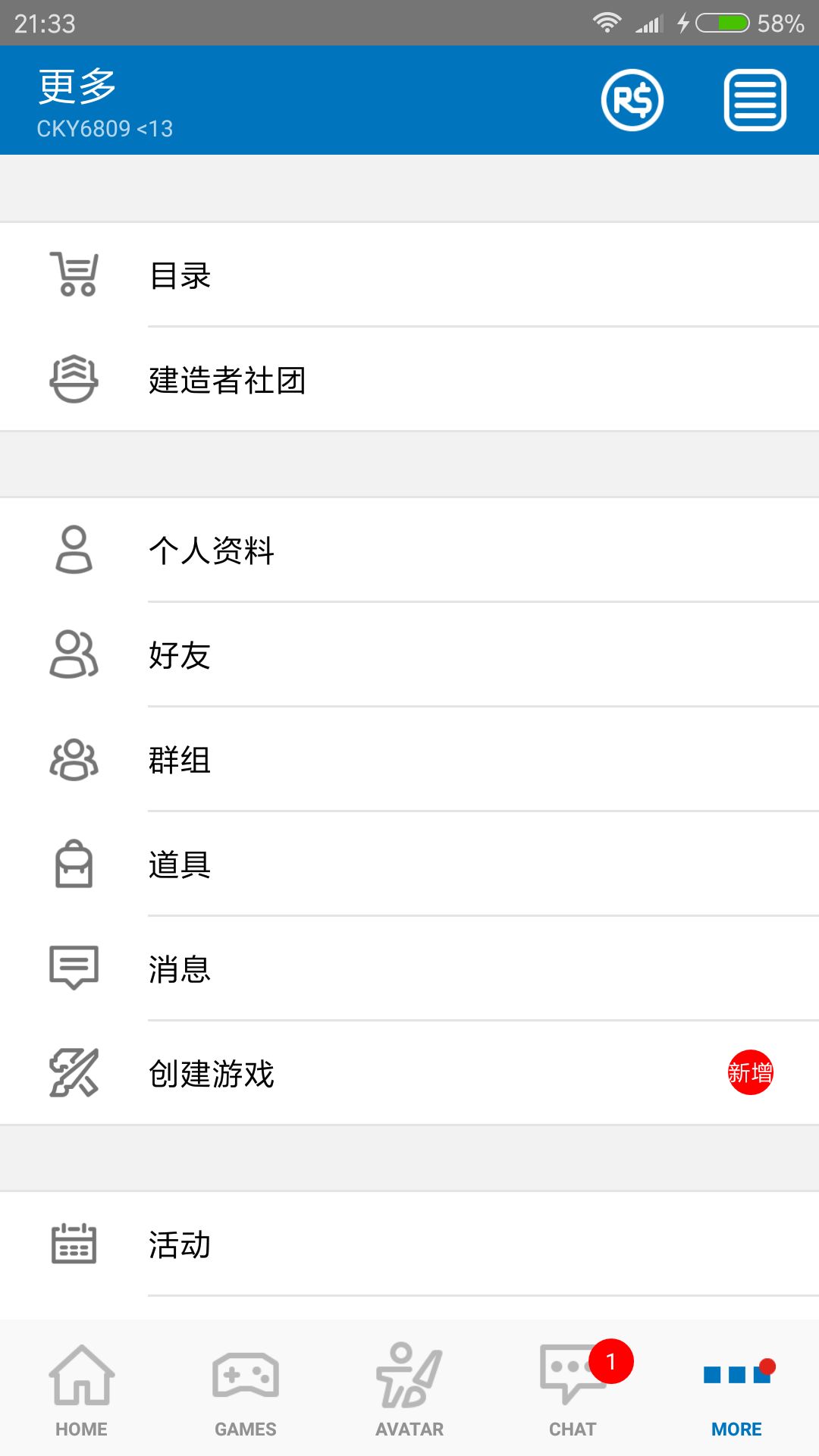Open the notifications list icon
The height and width of the screenshot is (1456, 819).
click(x=755, y=100)
